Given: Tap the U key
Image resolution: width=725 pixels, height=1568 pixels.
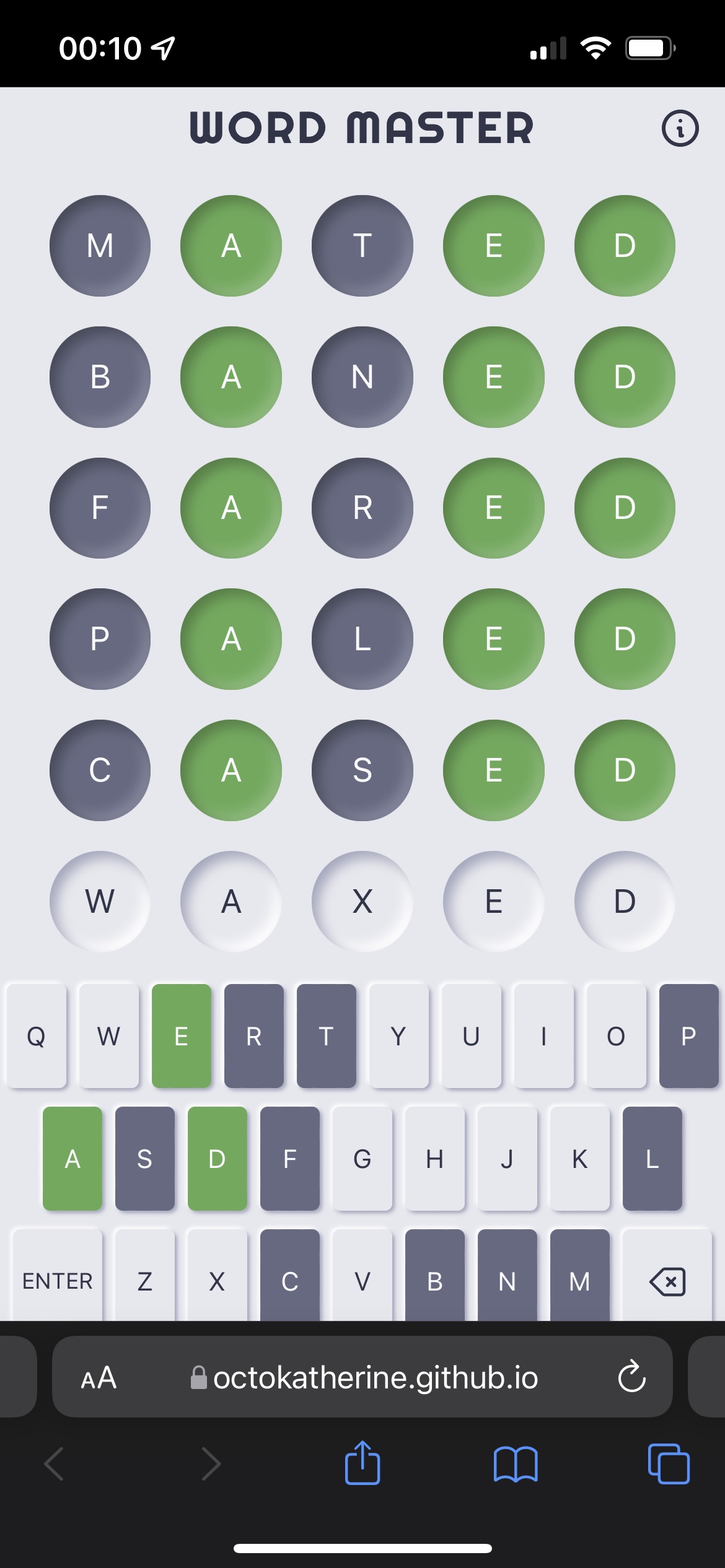Looking at the screenshot, I should pyautogui.click(x=471, y=1036).
